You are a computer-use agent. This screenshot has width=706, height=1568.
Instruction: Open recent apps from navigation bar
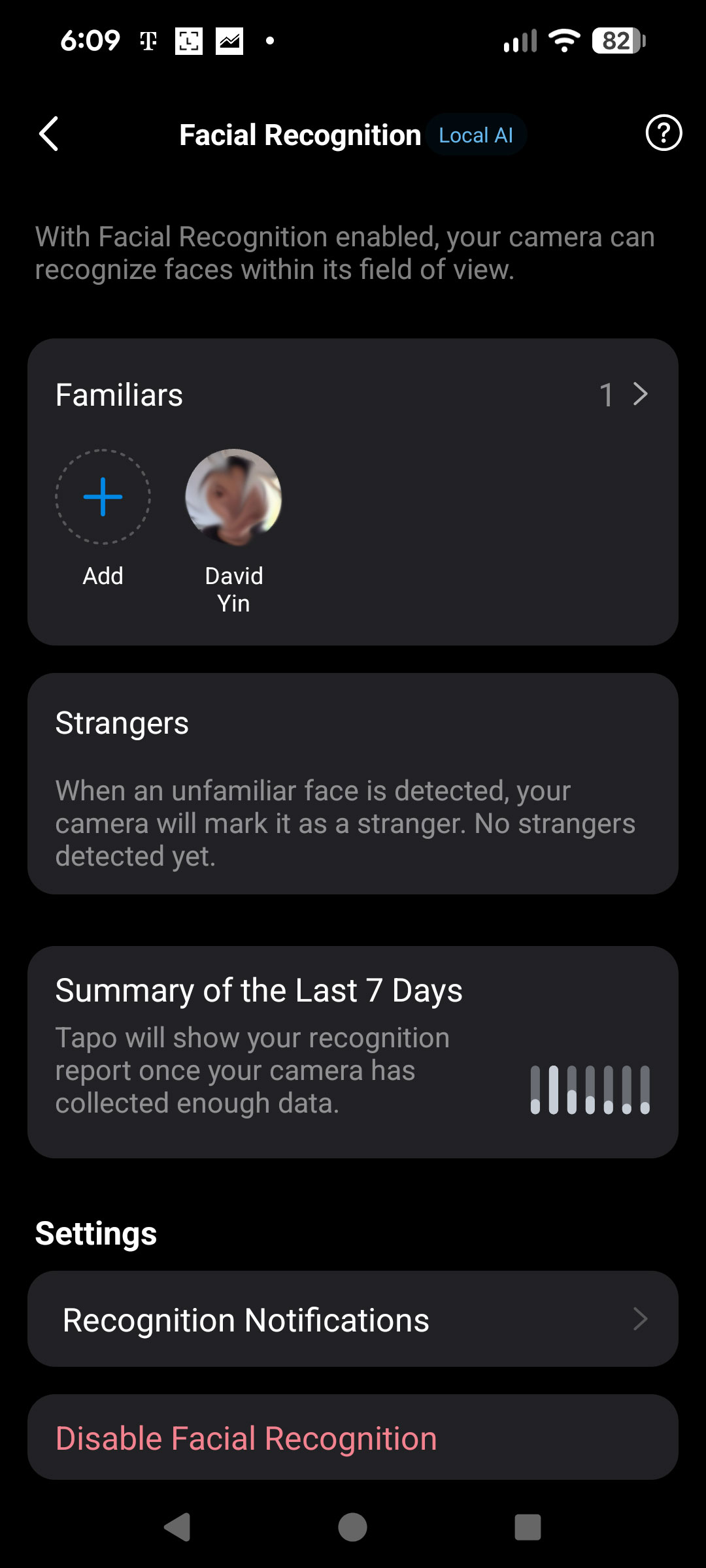point(528,1527)
